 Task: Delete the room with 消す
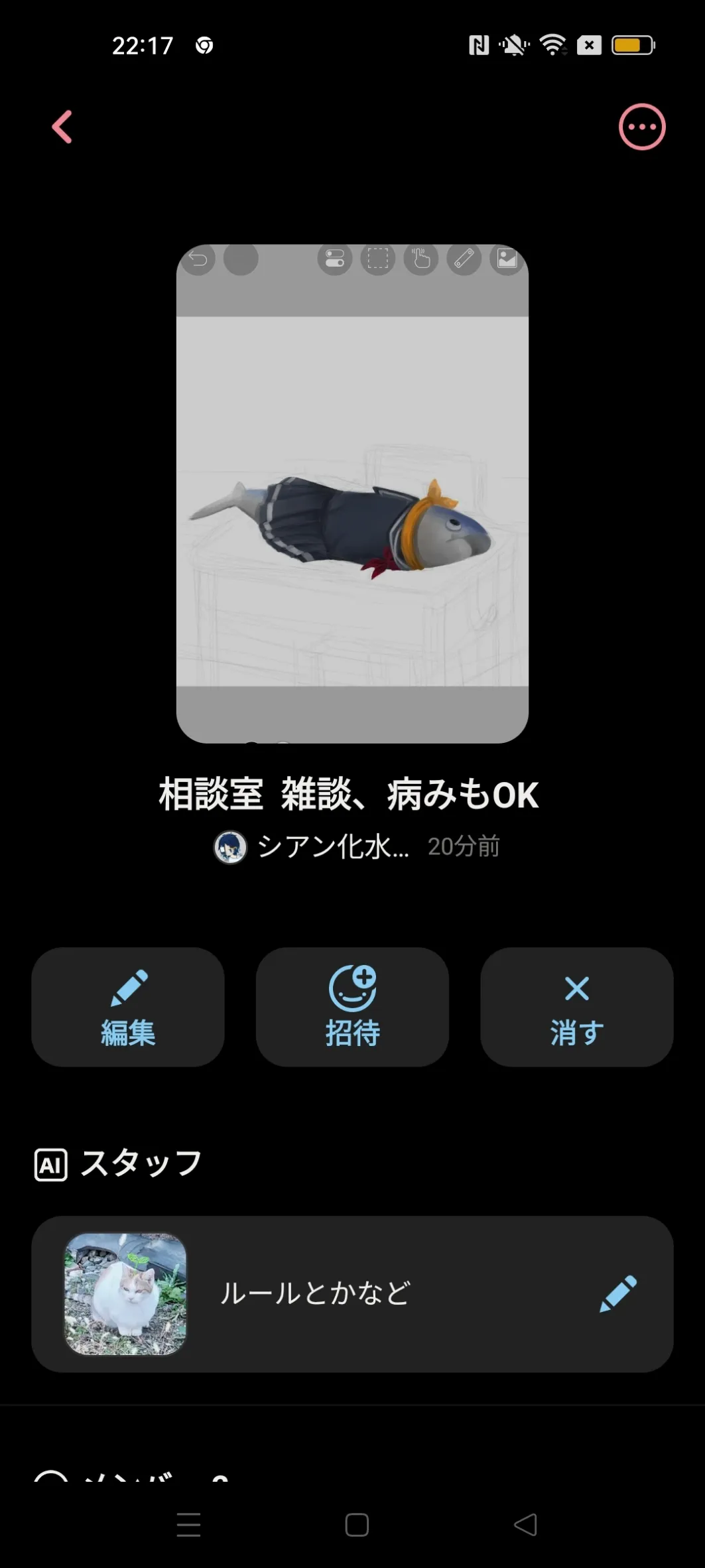pos(576,1007)
